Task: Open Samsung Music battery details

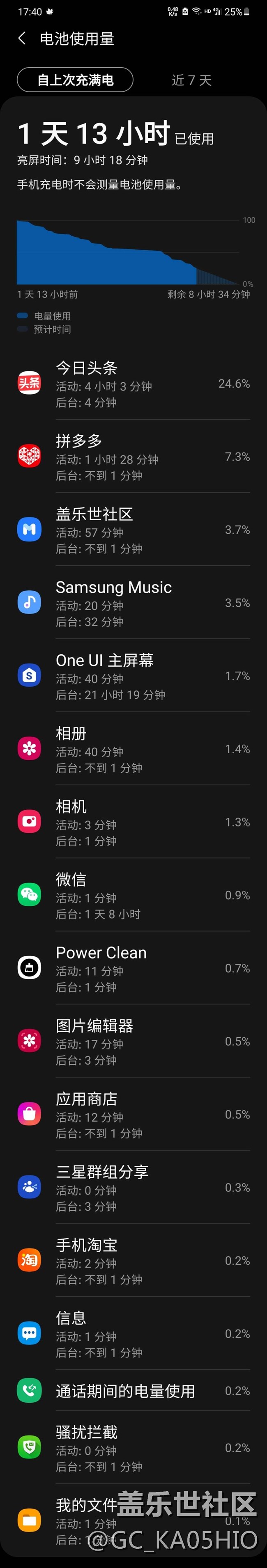Action: (133, 603)
